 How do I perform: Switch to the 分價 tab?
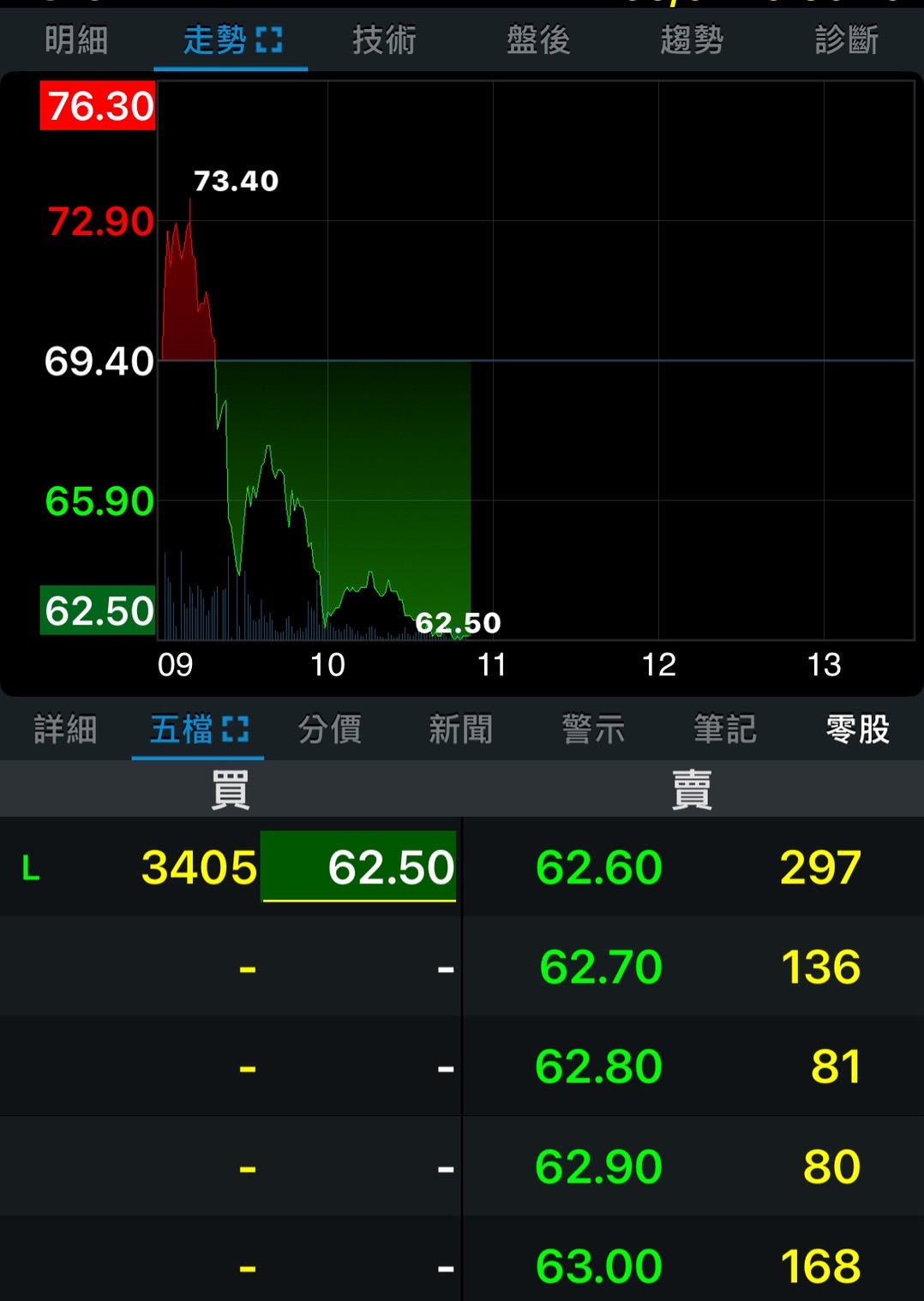click(329, 730)
